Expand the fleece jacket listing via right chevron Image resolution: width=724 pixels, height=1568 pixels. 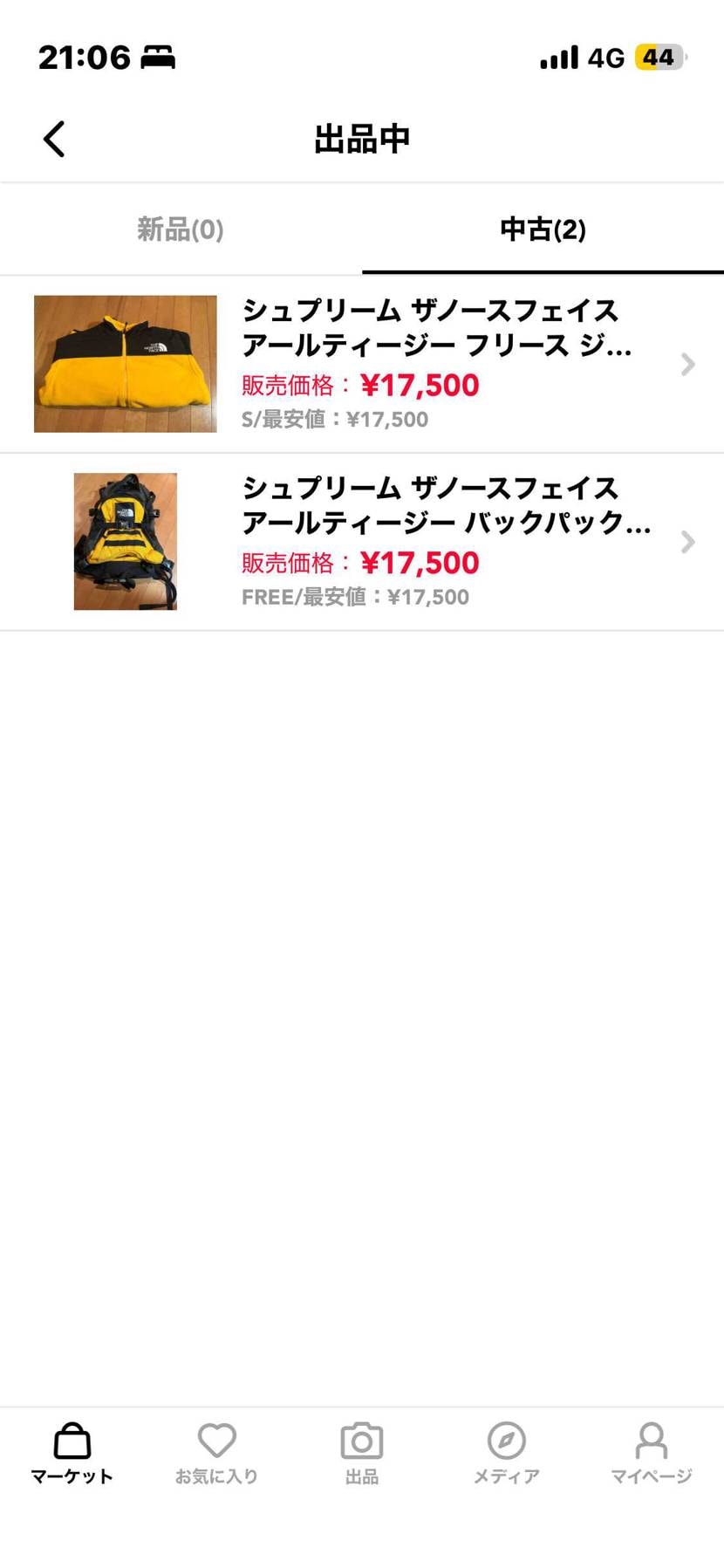coord(688,364)
